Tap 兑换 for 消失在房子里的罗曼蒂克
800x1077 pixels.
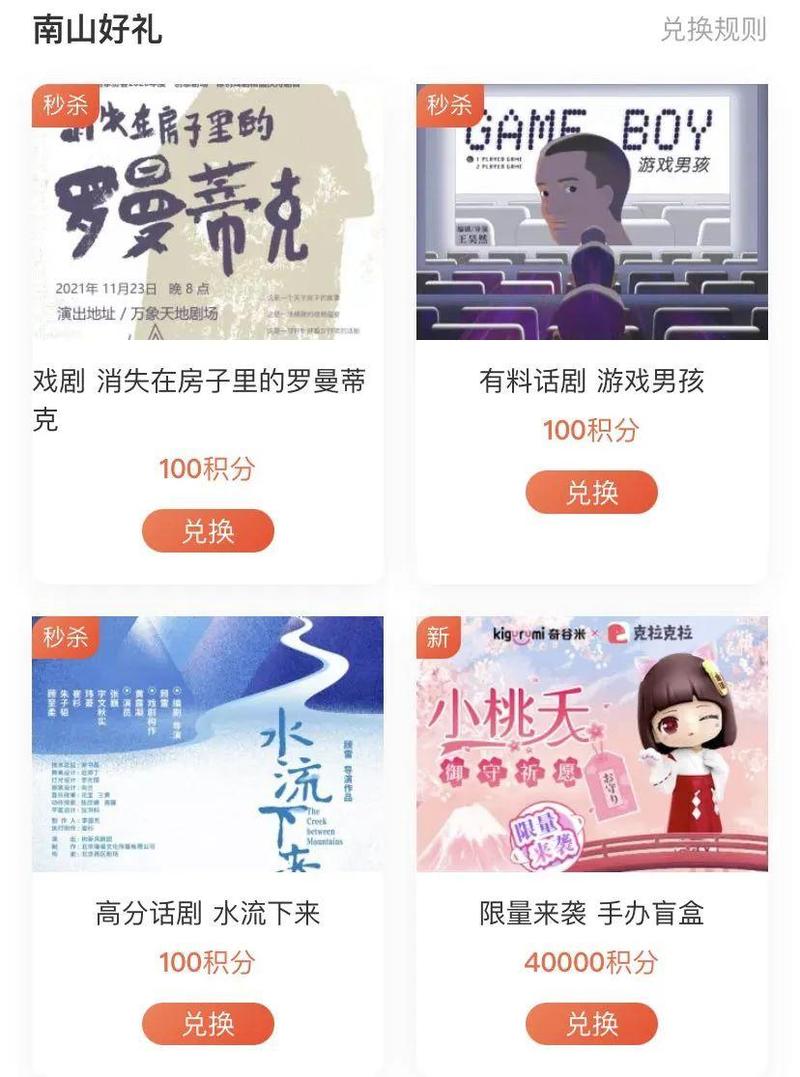(208, 531)
